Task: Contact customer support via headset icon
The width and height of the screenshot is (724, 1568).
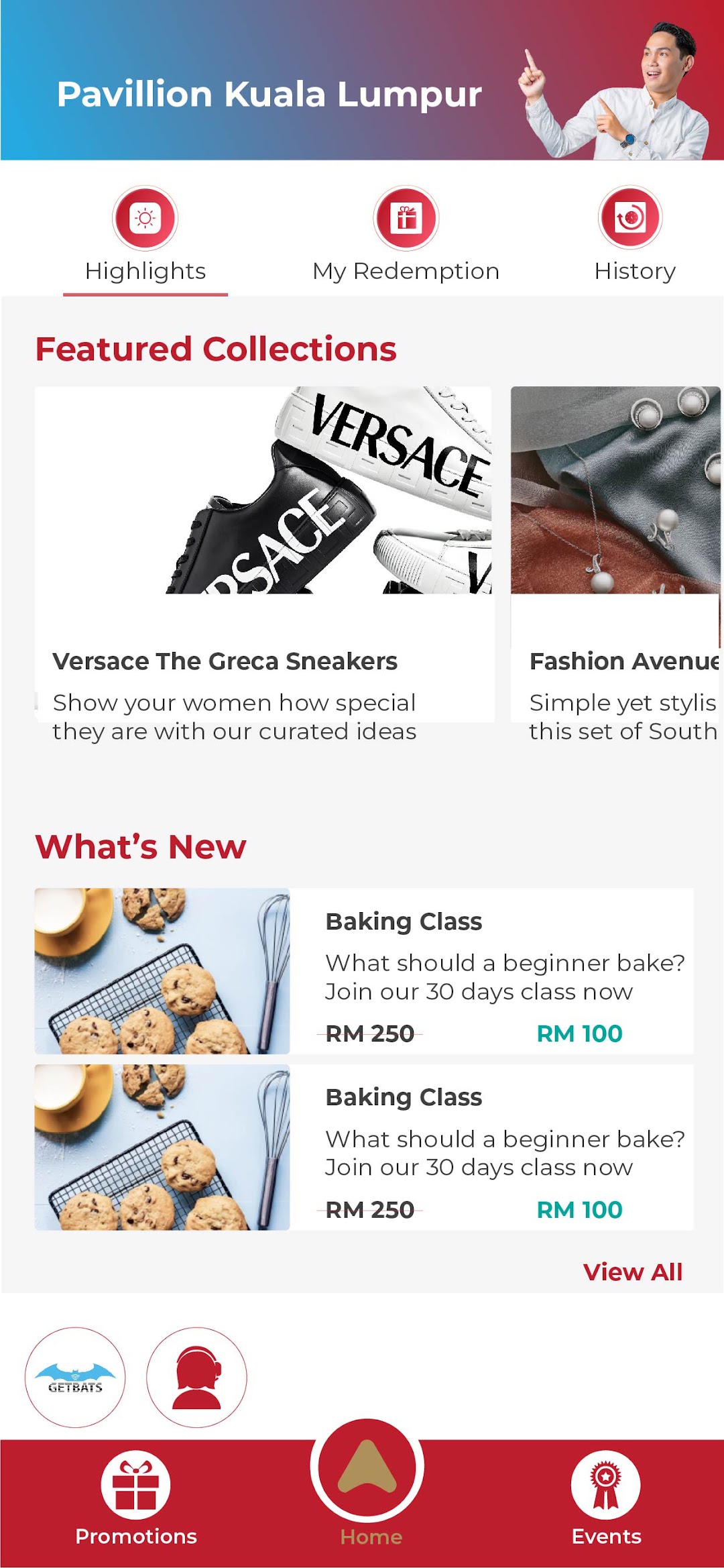Action: click(196, 1377)
